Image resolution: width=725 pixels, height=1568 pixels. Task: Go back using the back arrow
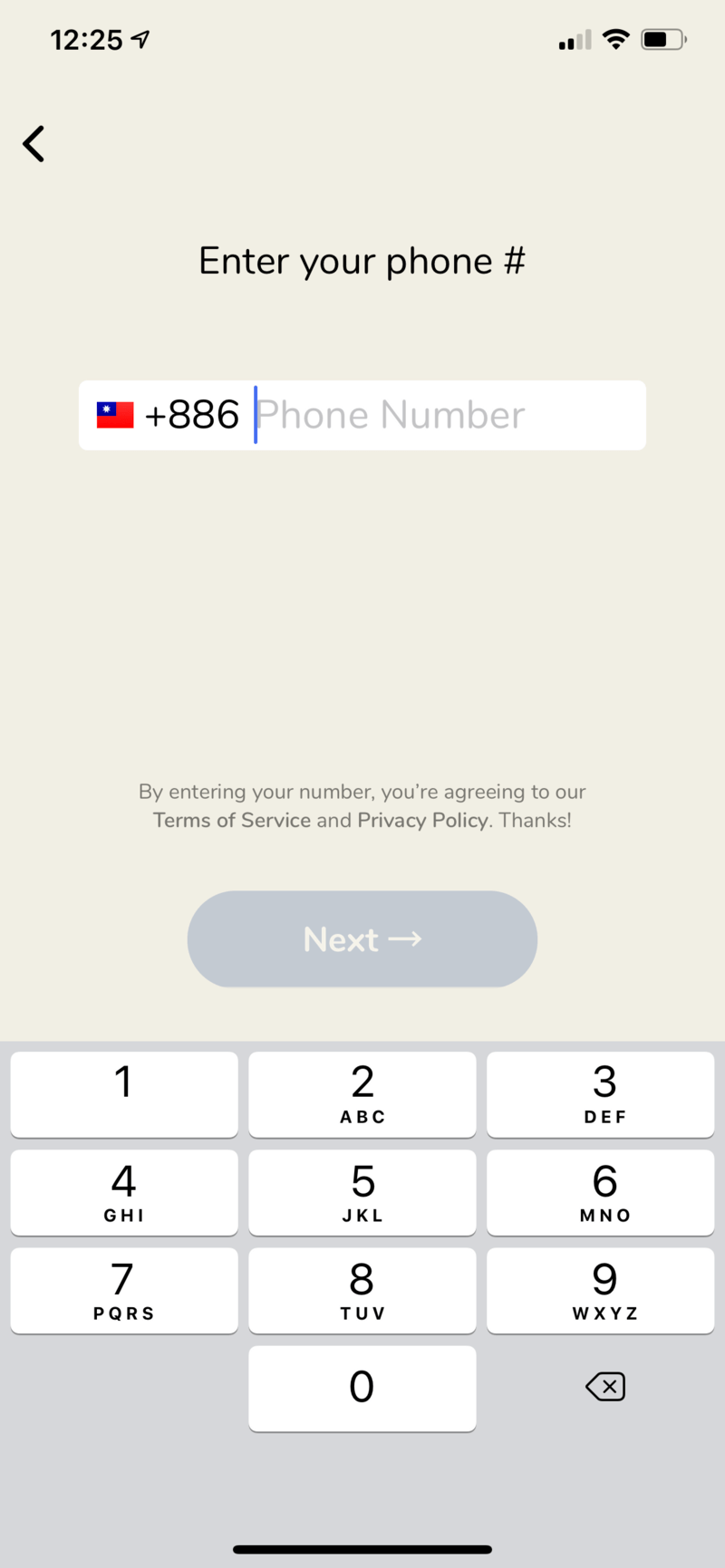pos(34,144)
